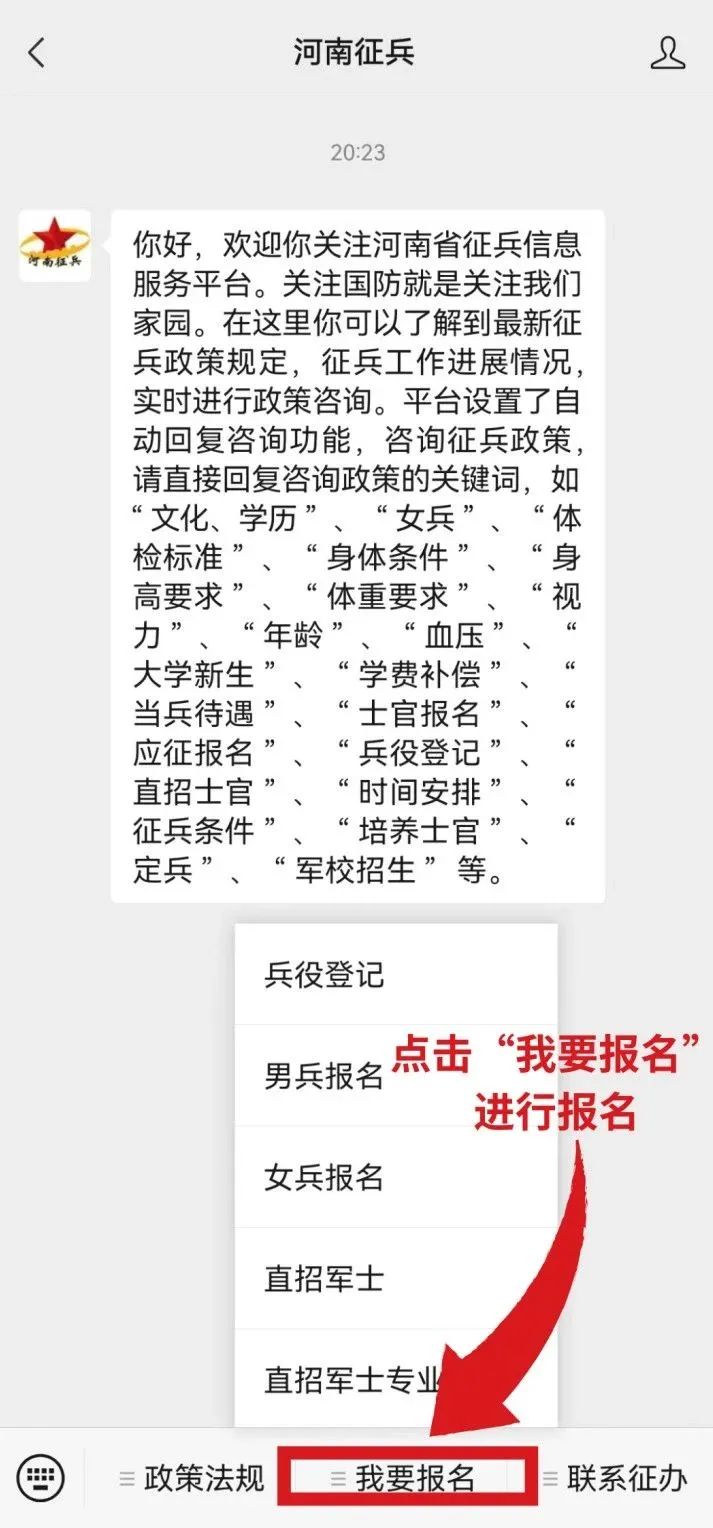This screenshot has width=713, height=1528.
Task: Open the 政策法规 bottom menu
Action: point(192,1478)
